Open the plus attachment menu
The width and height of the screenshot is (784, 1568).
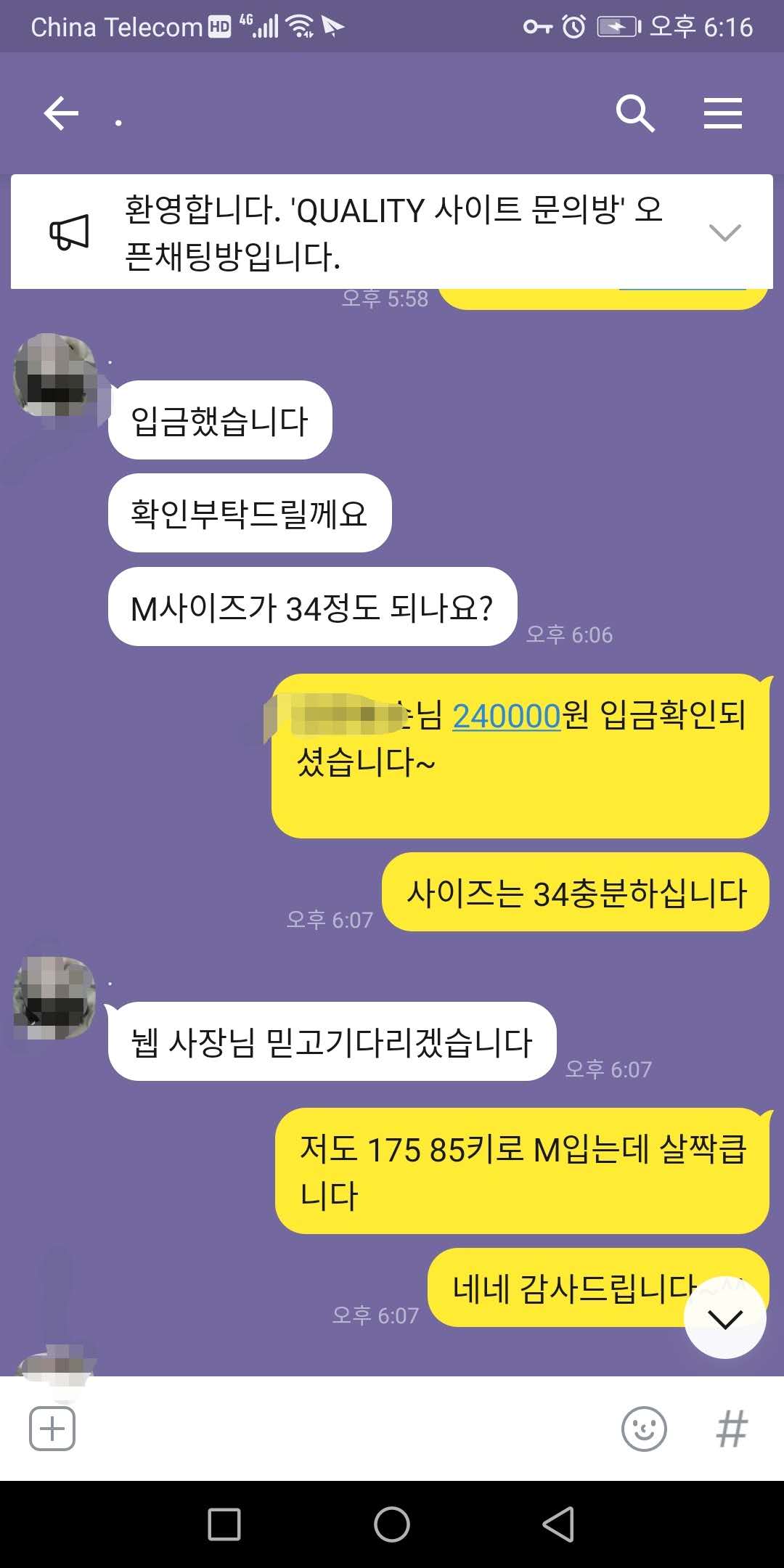(52, 1429)
